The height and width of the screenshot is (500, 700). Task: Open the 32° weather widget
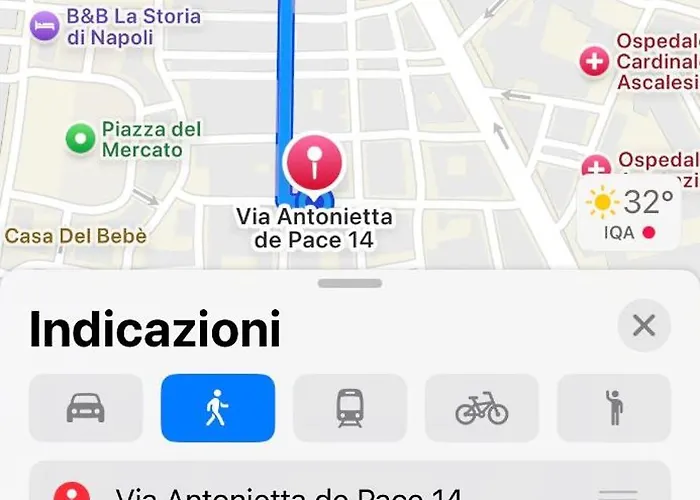click(630, 214)
